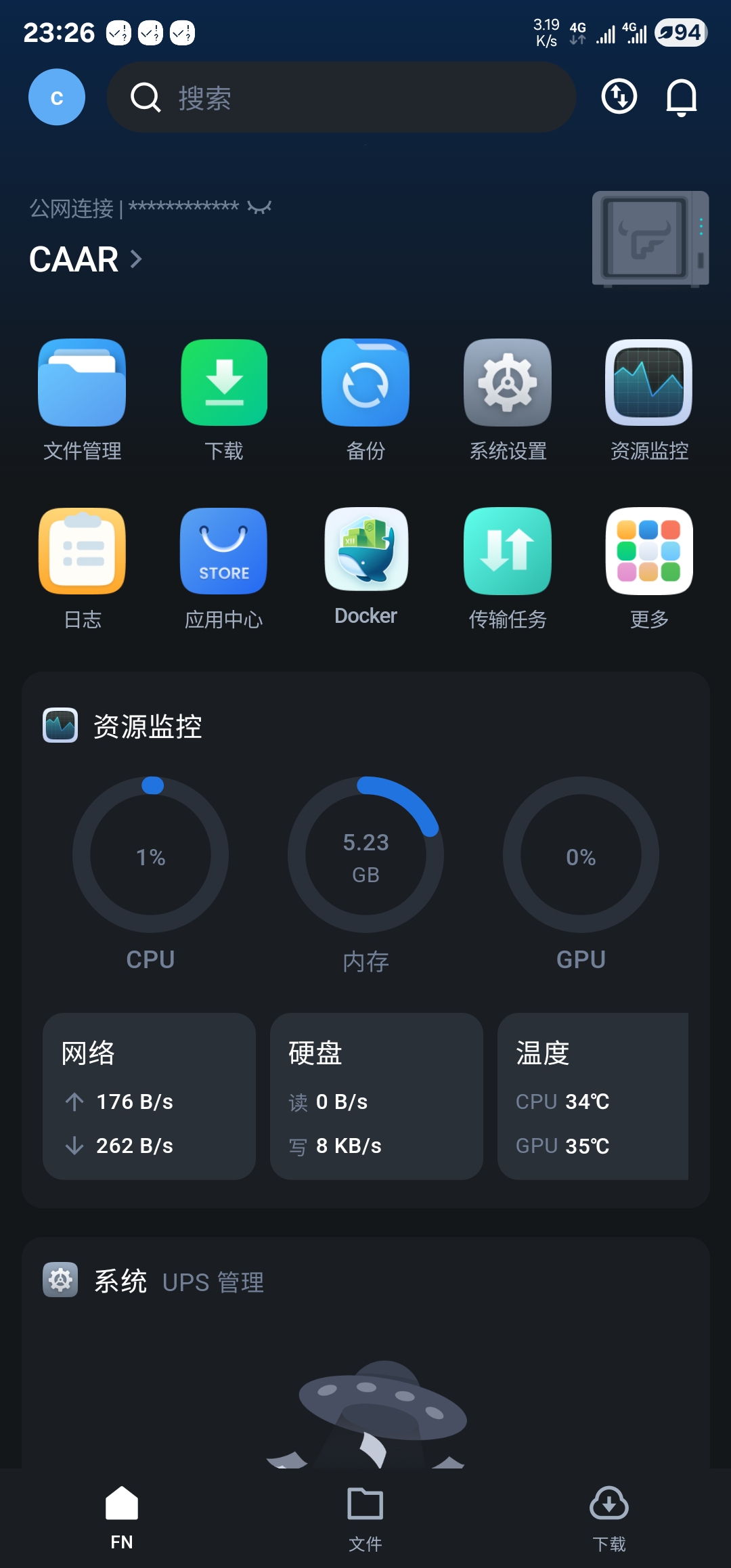Open the transfer sync icon in the top bar
Screen dimensions: 731x1568
coord(619,97)
